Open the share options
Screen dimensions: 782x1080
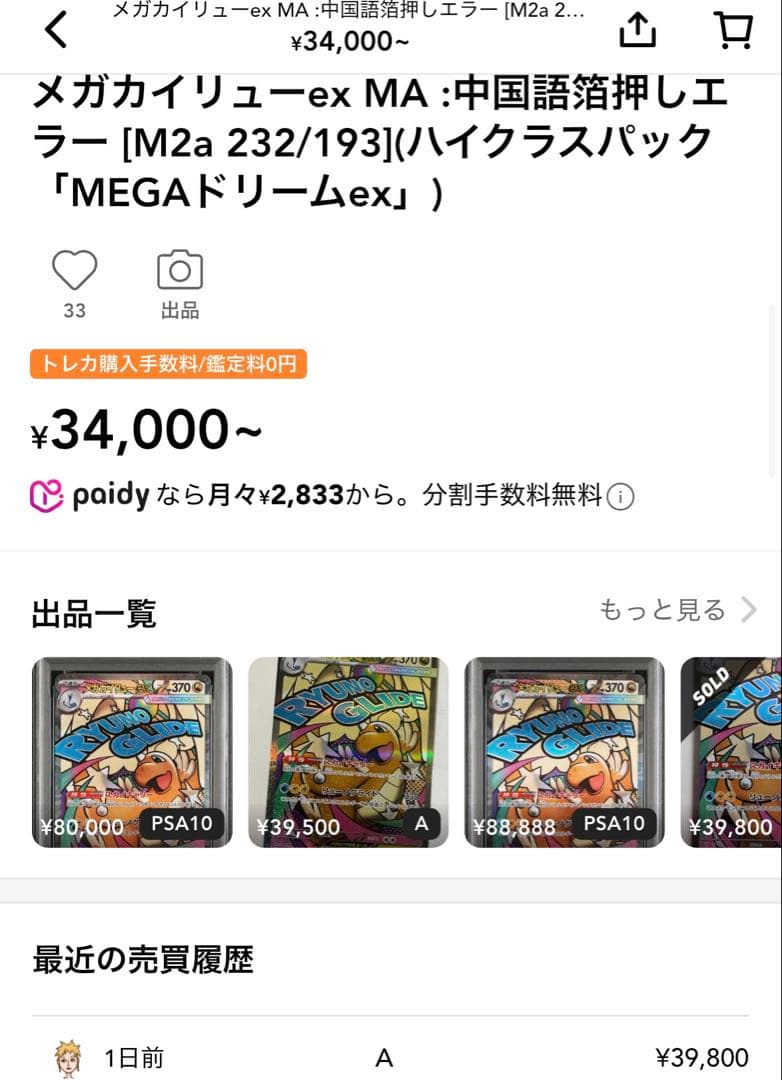(637, 30)
